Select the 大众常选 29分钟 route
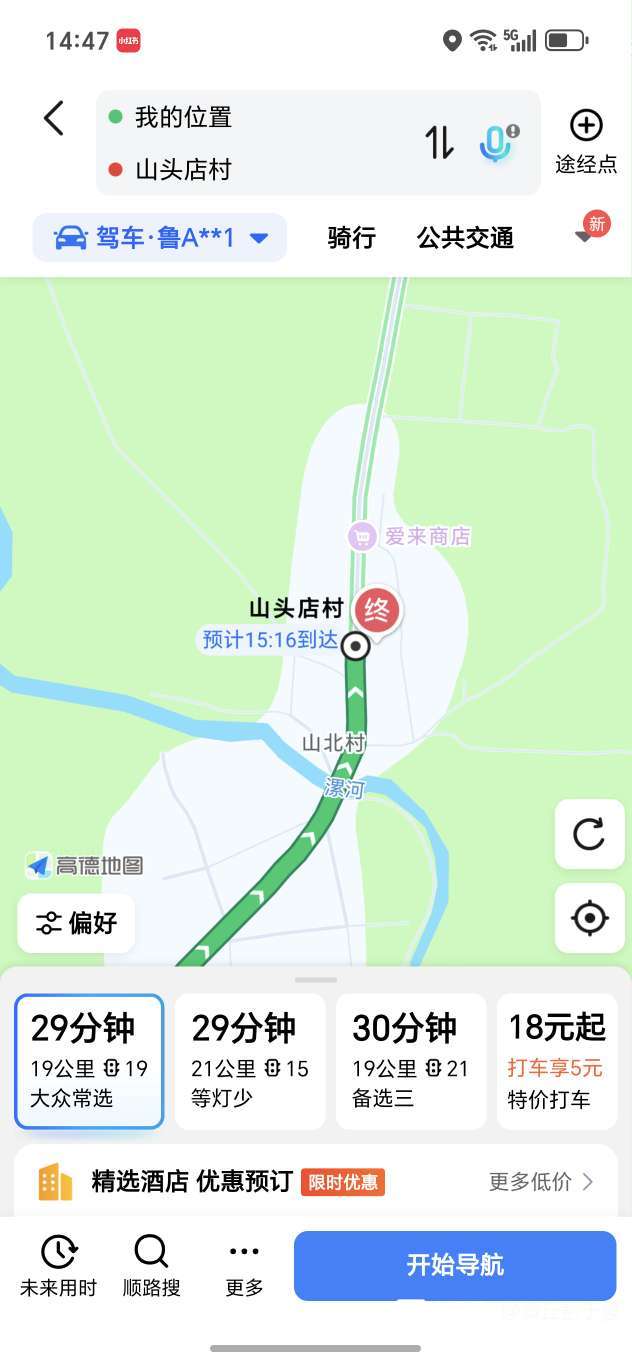Viewport: 632px width, 1368px height. (x=89, y=1061)
